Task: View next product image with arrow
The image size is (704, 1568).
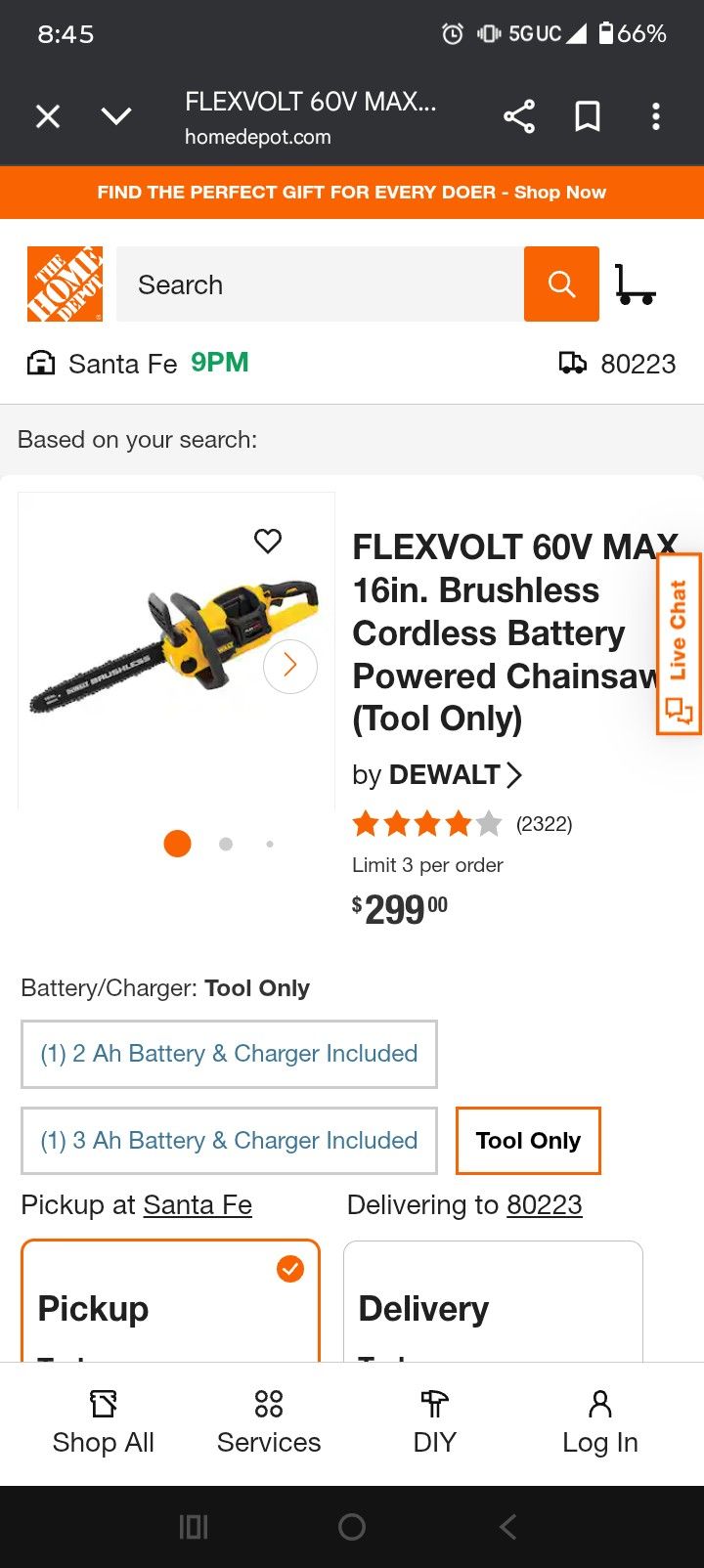Action: click(289, 665)
